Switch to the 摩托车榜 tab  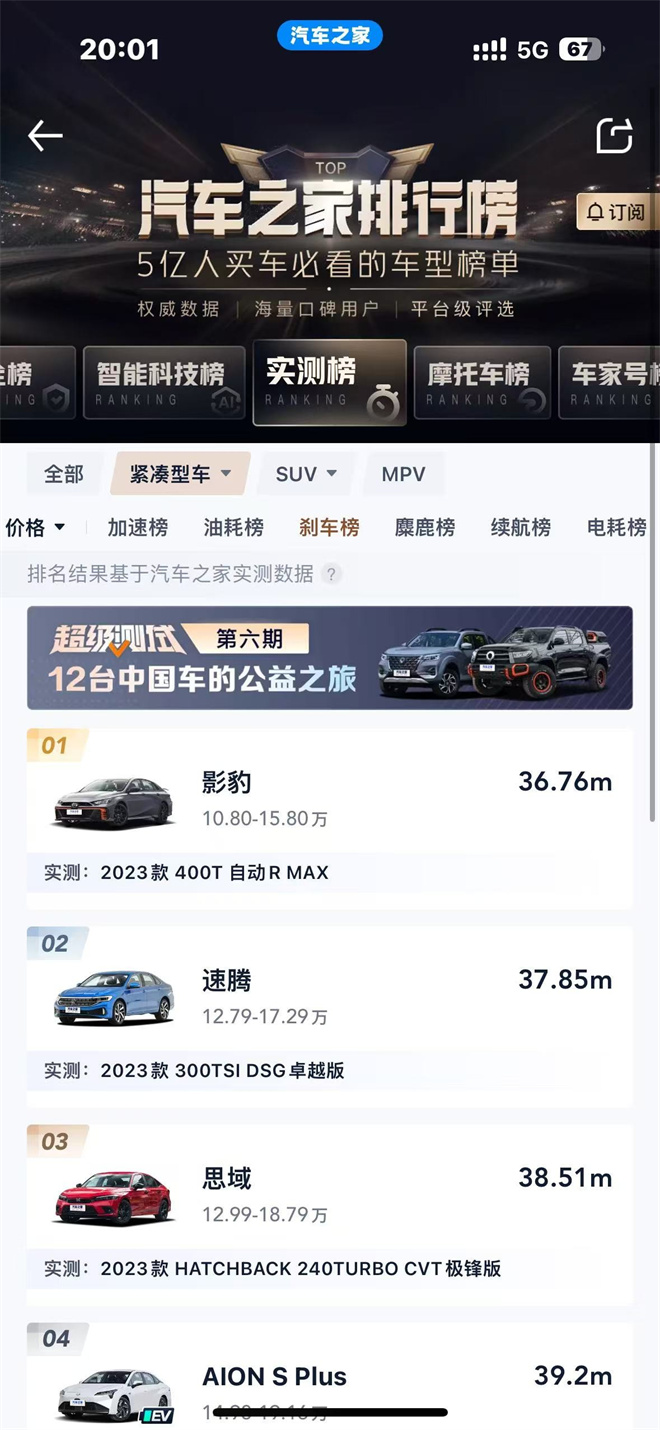pos(481,383)
